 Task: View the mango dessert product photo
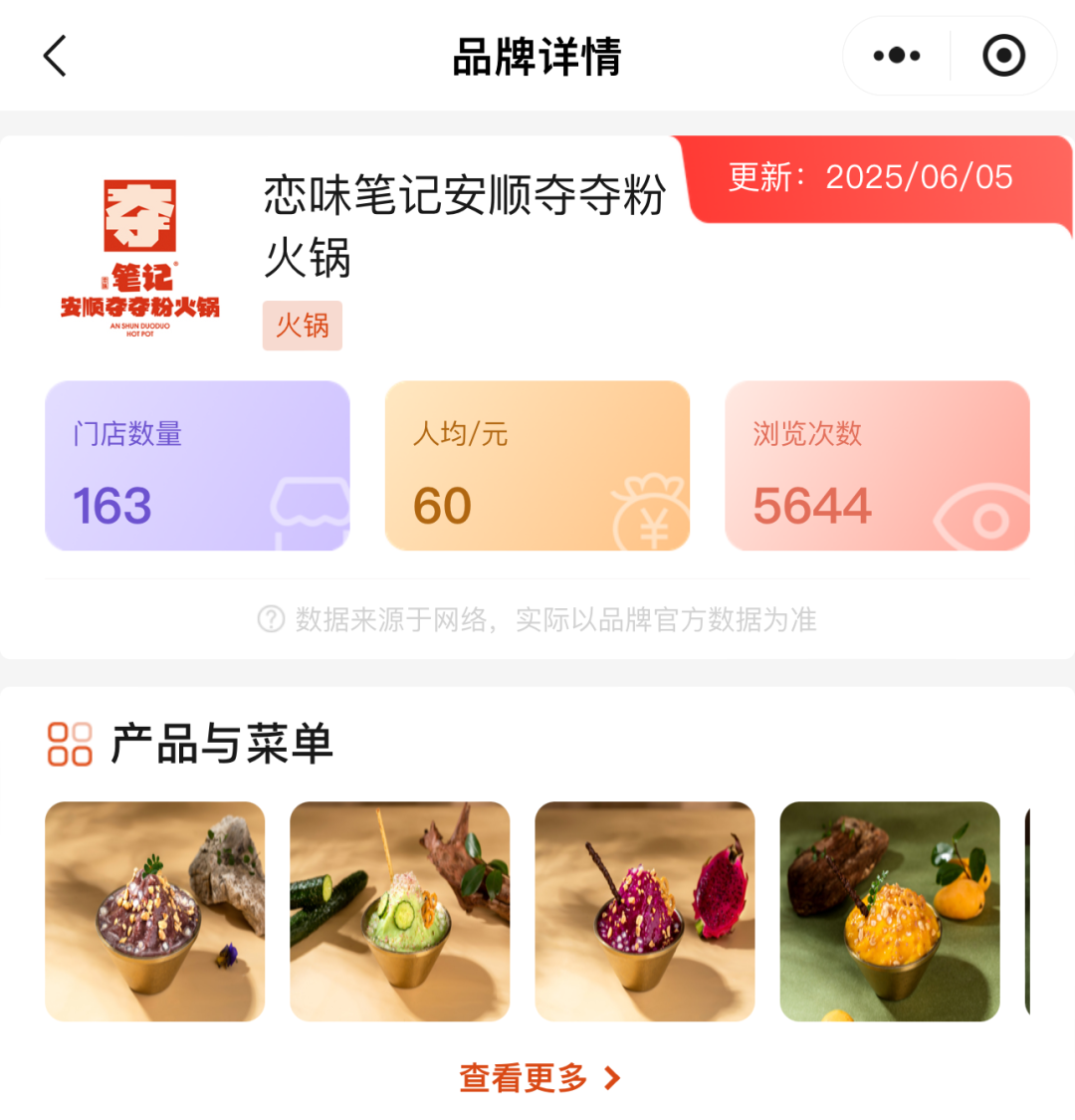coord(890,911)
